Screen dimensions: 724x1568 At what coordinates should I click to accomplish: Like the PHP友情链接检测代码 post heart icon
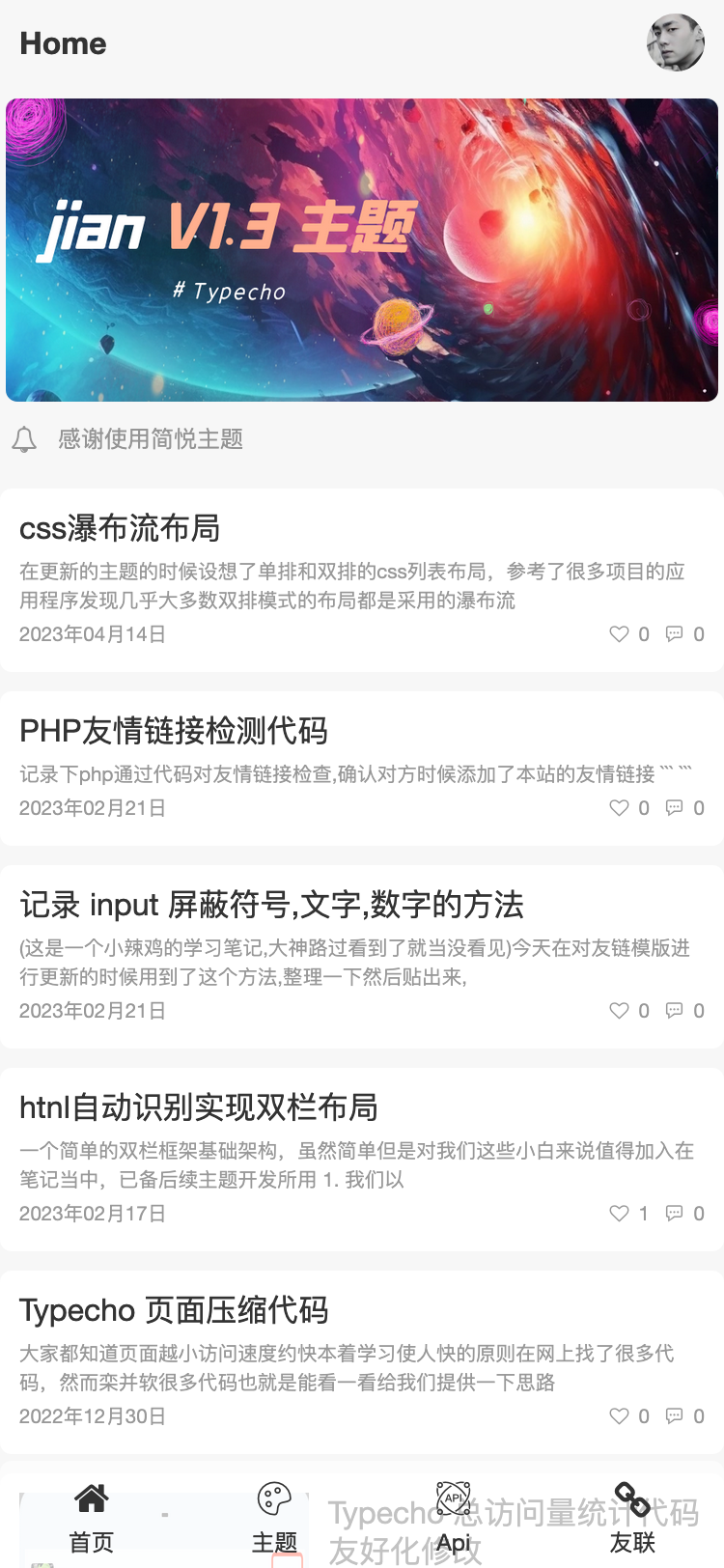(619, 808)
